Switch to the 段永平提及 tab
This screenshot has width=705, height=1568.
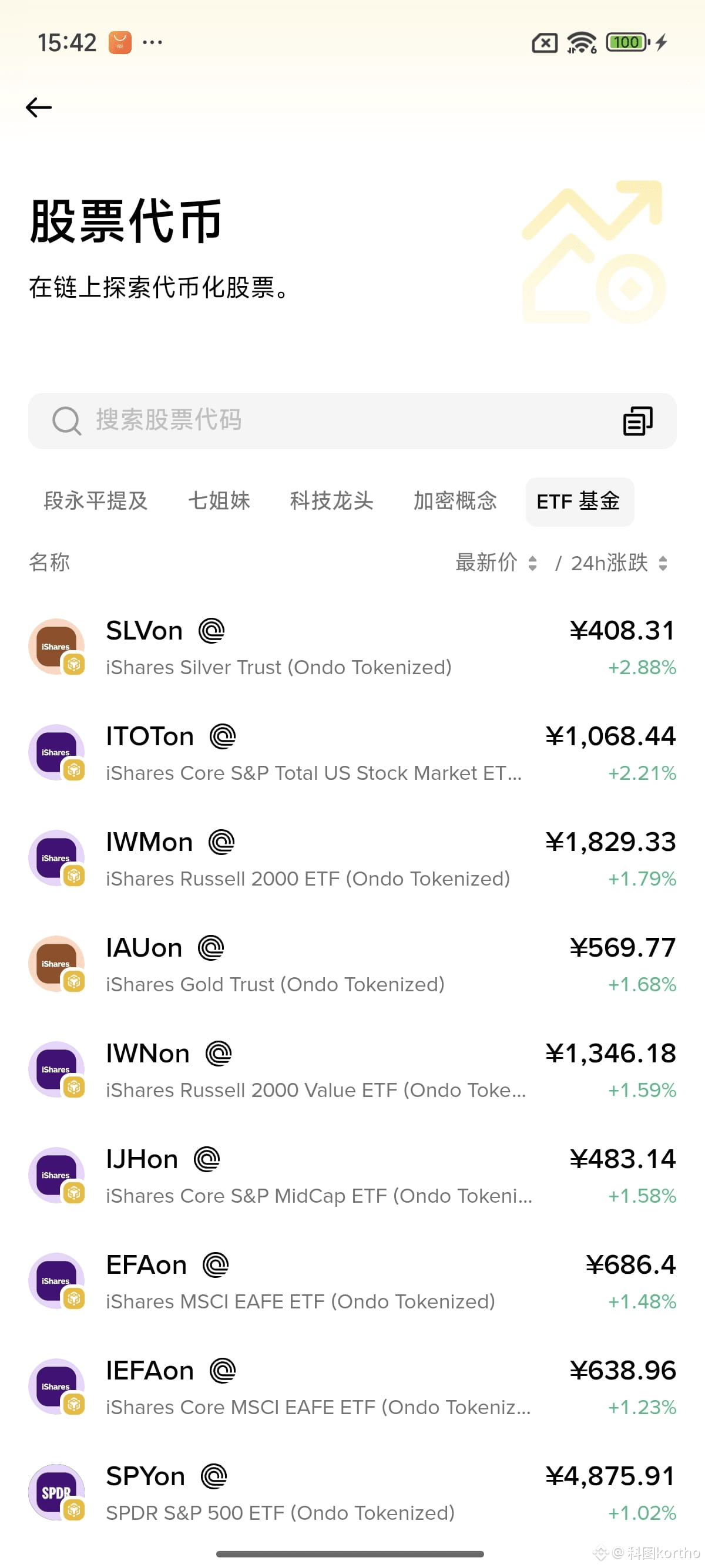pos(96,502)
